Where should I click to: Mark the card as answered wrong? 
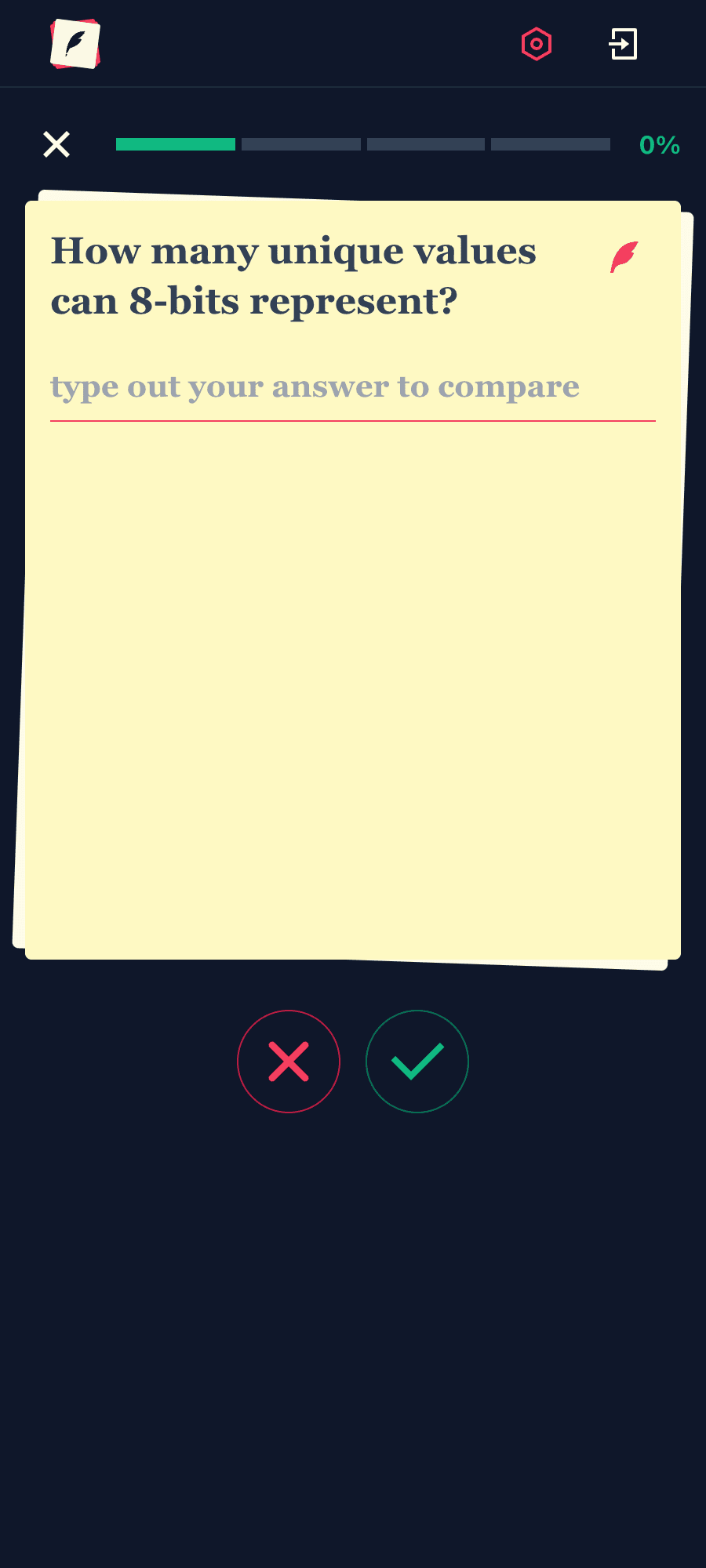[289, 1062]
